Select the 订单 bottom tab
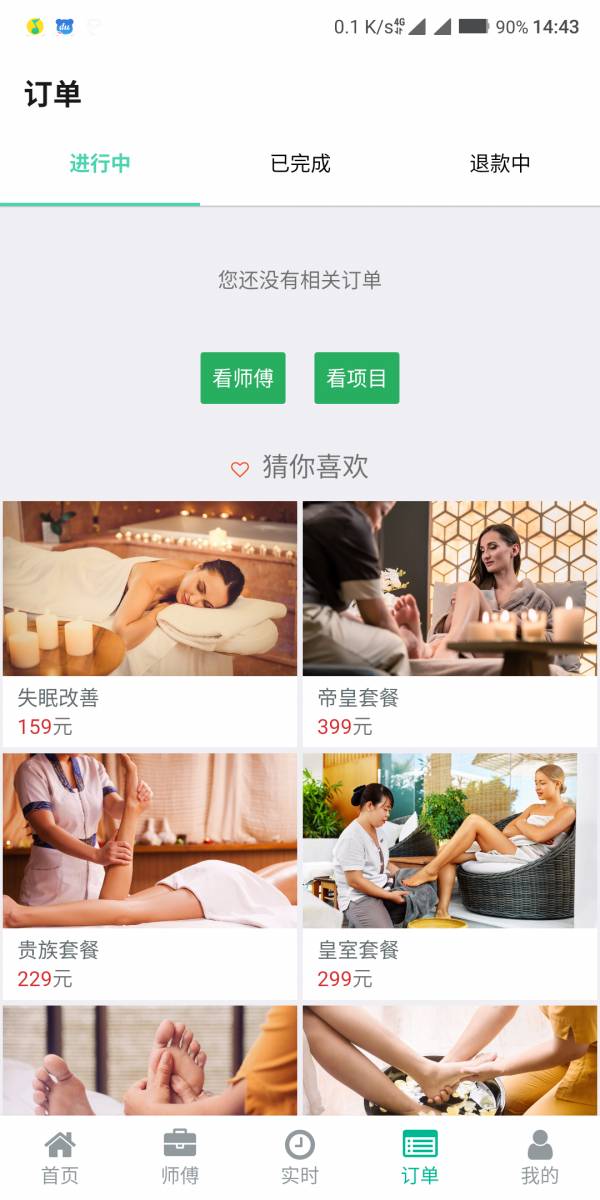This screenshot has width=600, height=1200. tap(420, 1158)
